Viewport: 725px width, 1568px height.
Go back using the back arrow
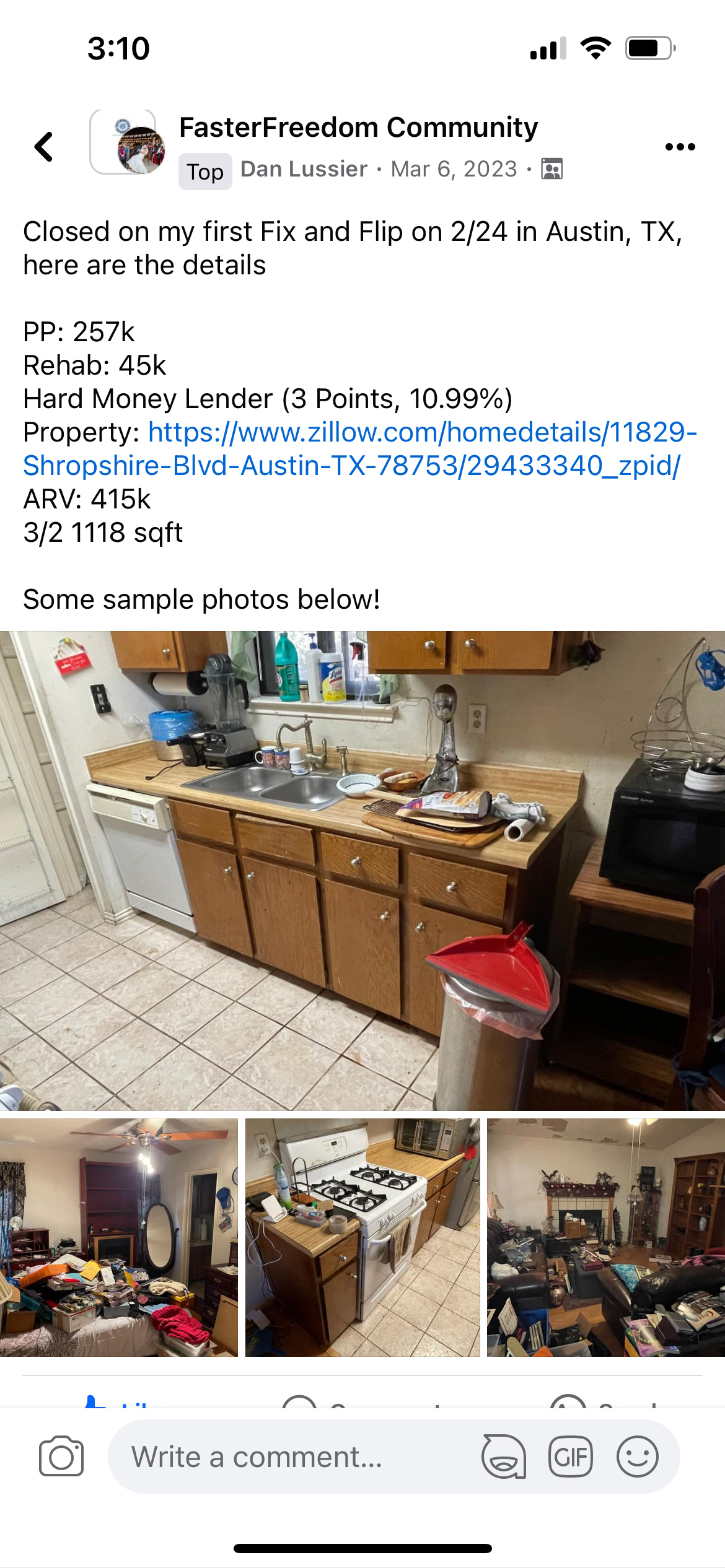click(x=43, y=147)
